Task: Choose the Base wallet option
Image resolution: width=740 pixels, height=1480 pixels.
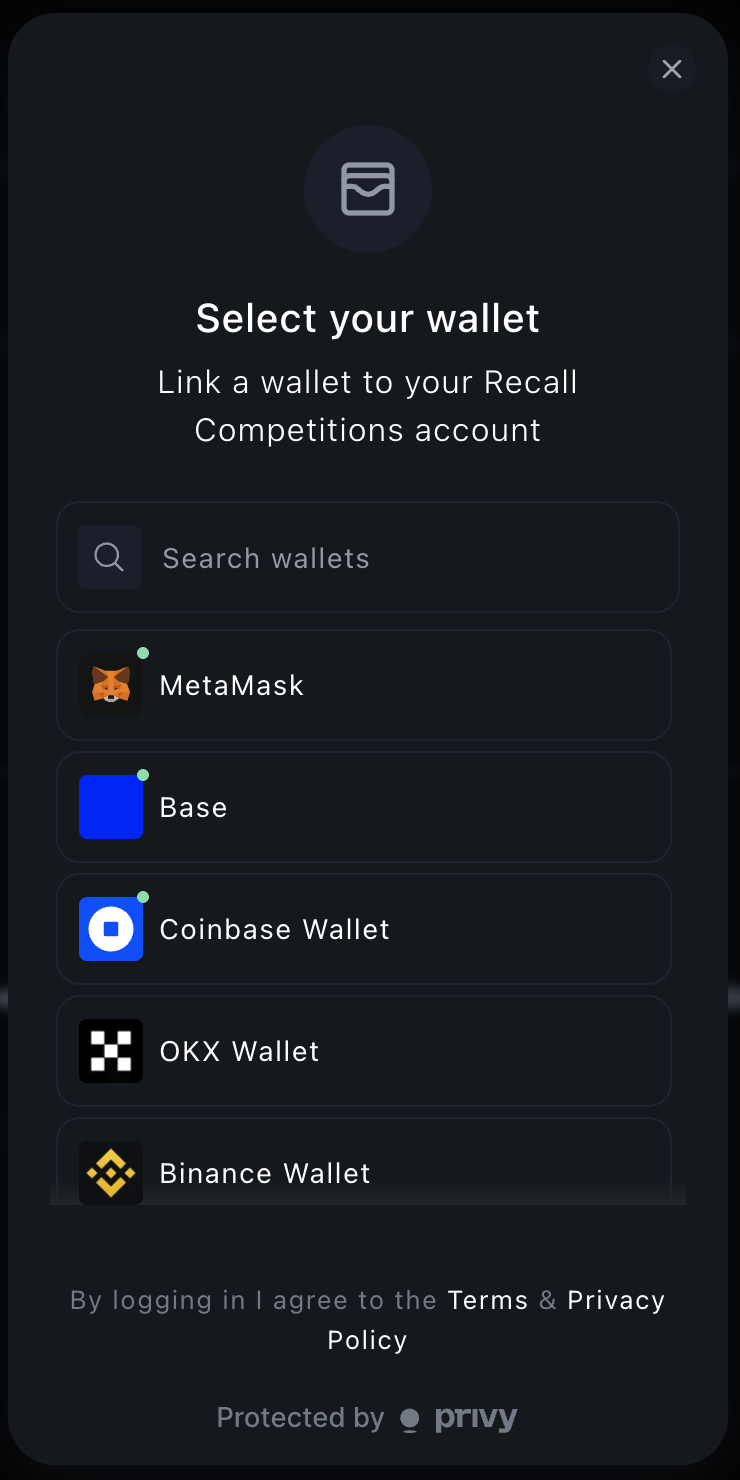Action: point(364,807)
